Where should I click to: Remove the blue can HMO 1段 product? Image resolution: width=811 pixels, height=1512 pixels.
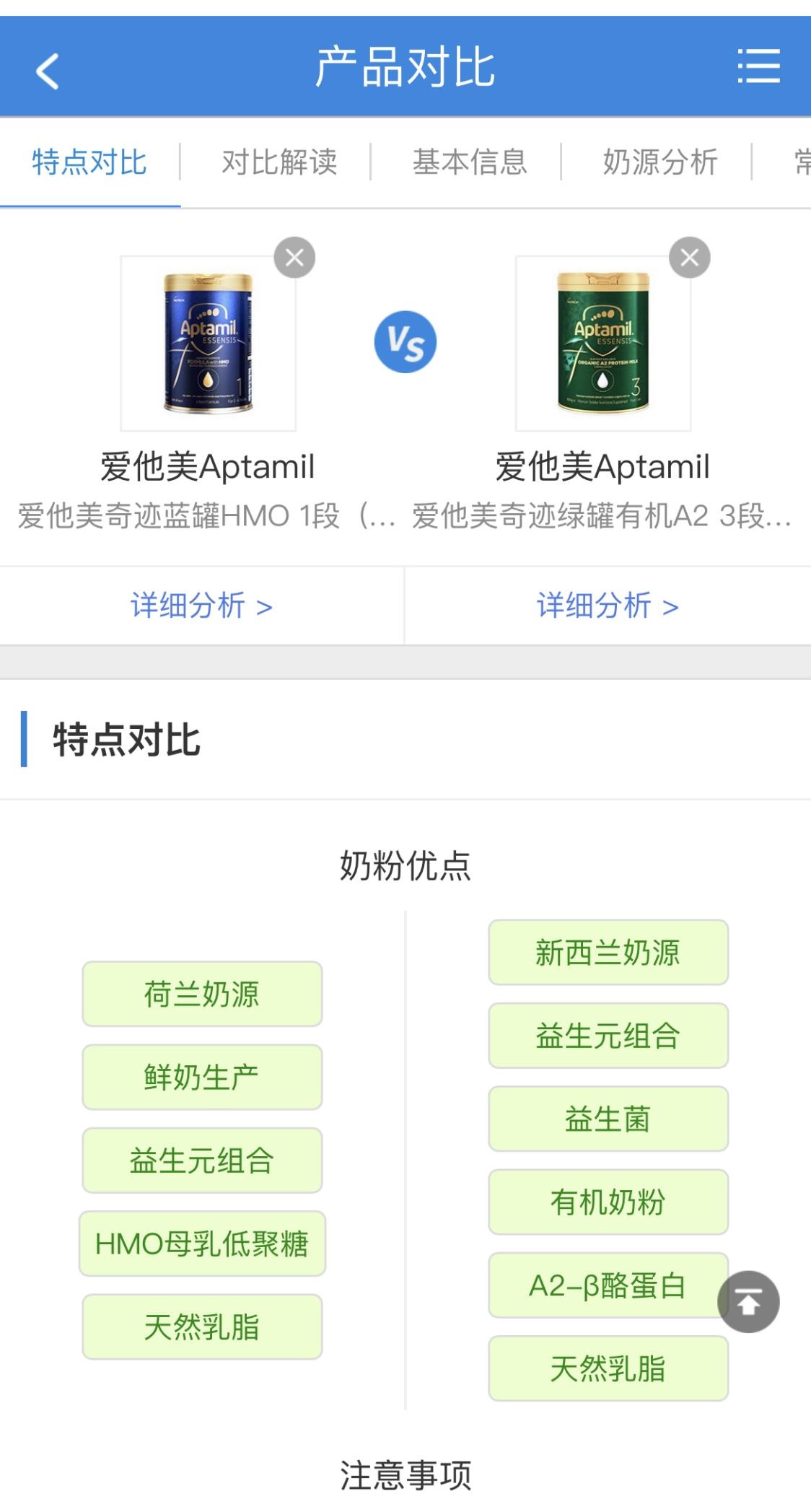pyautogui.click(x=294, y=258)
